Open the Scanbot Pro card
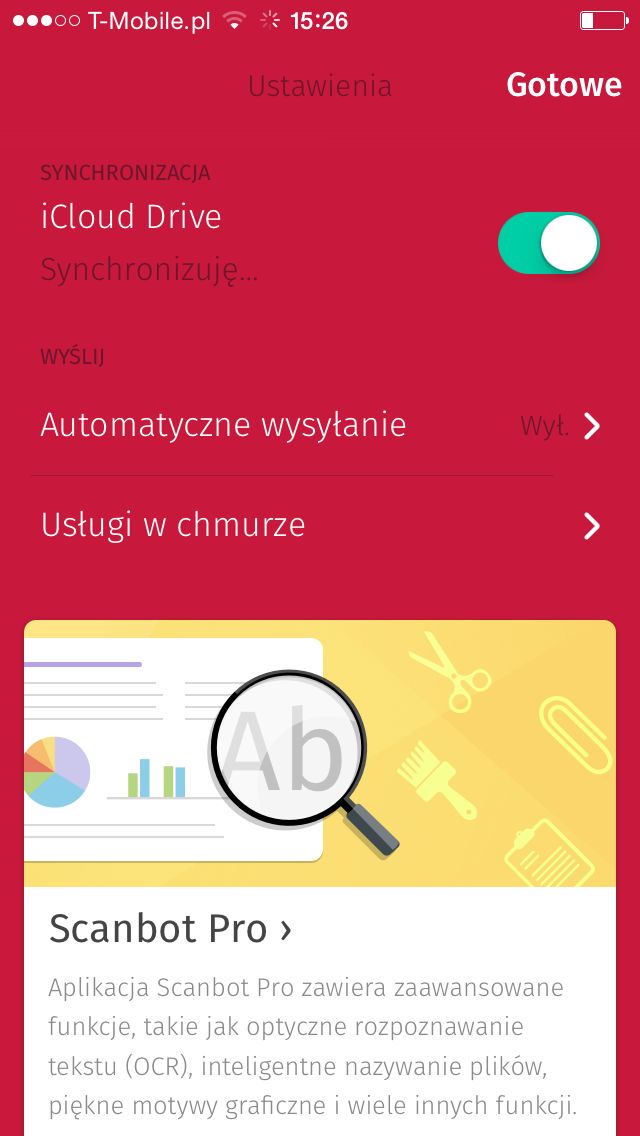Screen dimensions: 640x1136 pyautogui.click(x=320, y=878)
